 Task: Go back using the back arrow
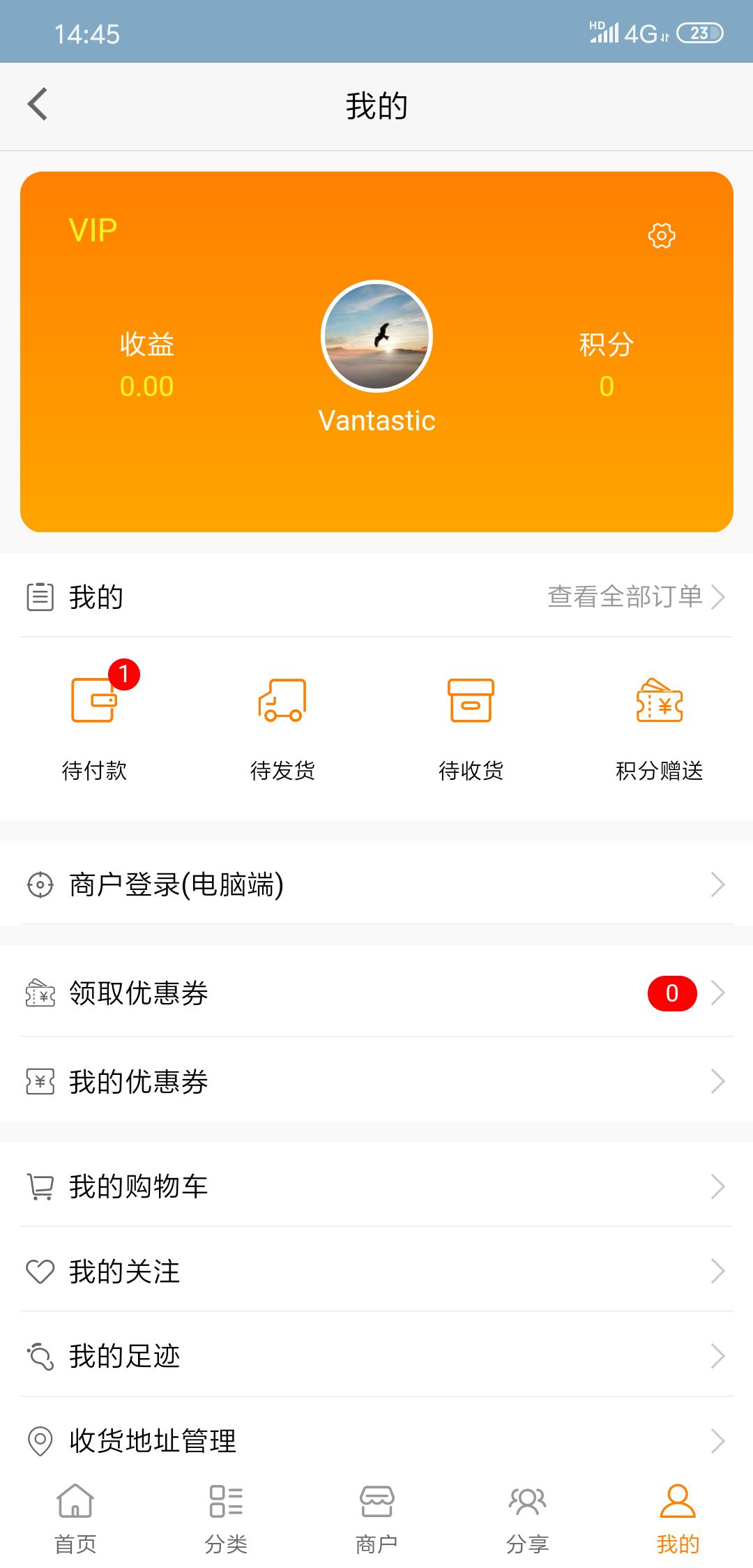[x=36, y=105]
